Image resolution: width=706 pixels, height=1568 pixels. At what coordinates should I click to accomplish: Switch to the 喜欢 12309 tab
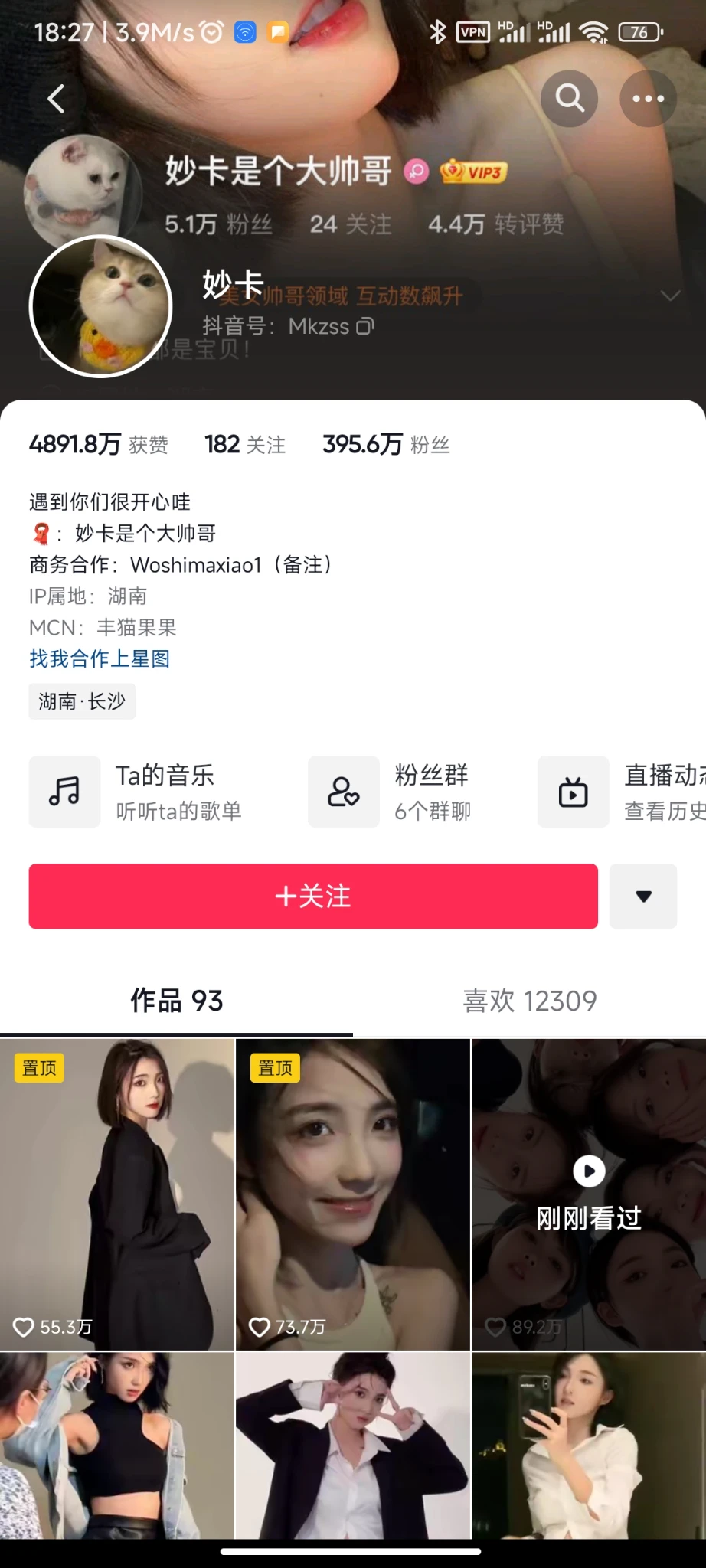click(529, 1001)
